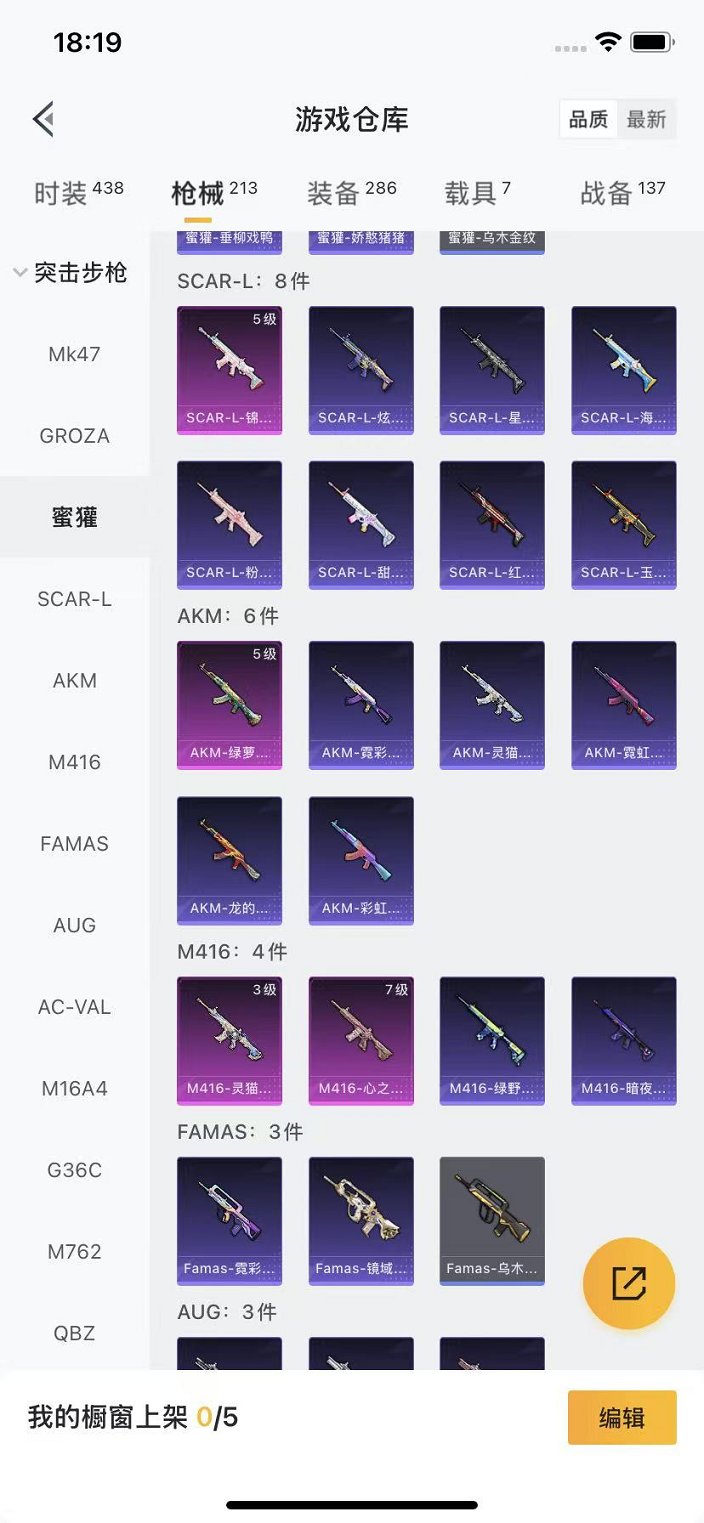The image size is (704, 1523).
Task: Sort the warehouse by 品质
Action: tap(588, 120)
